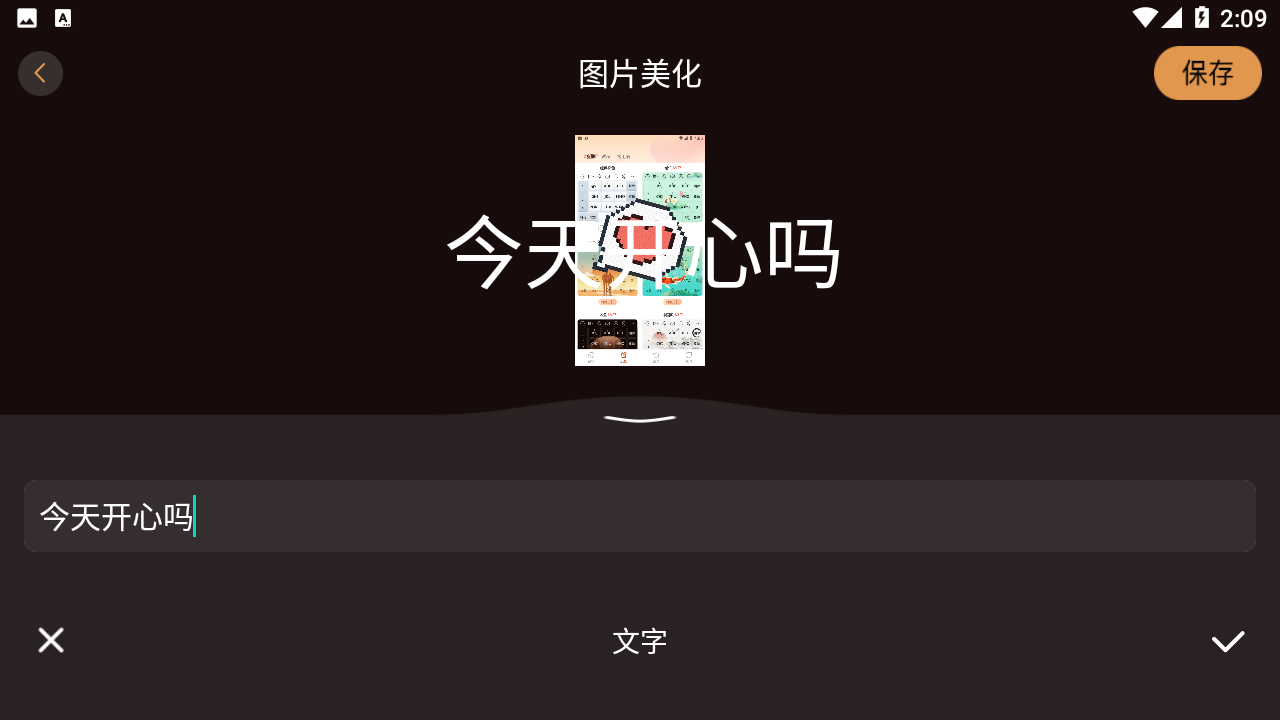Collapse the panel using the handle bar
This screenshot has height=720, width=1280.
[640, 418]
